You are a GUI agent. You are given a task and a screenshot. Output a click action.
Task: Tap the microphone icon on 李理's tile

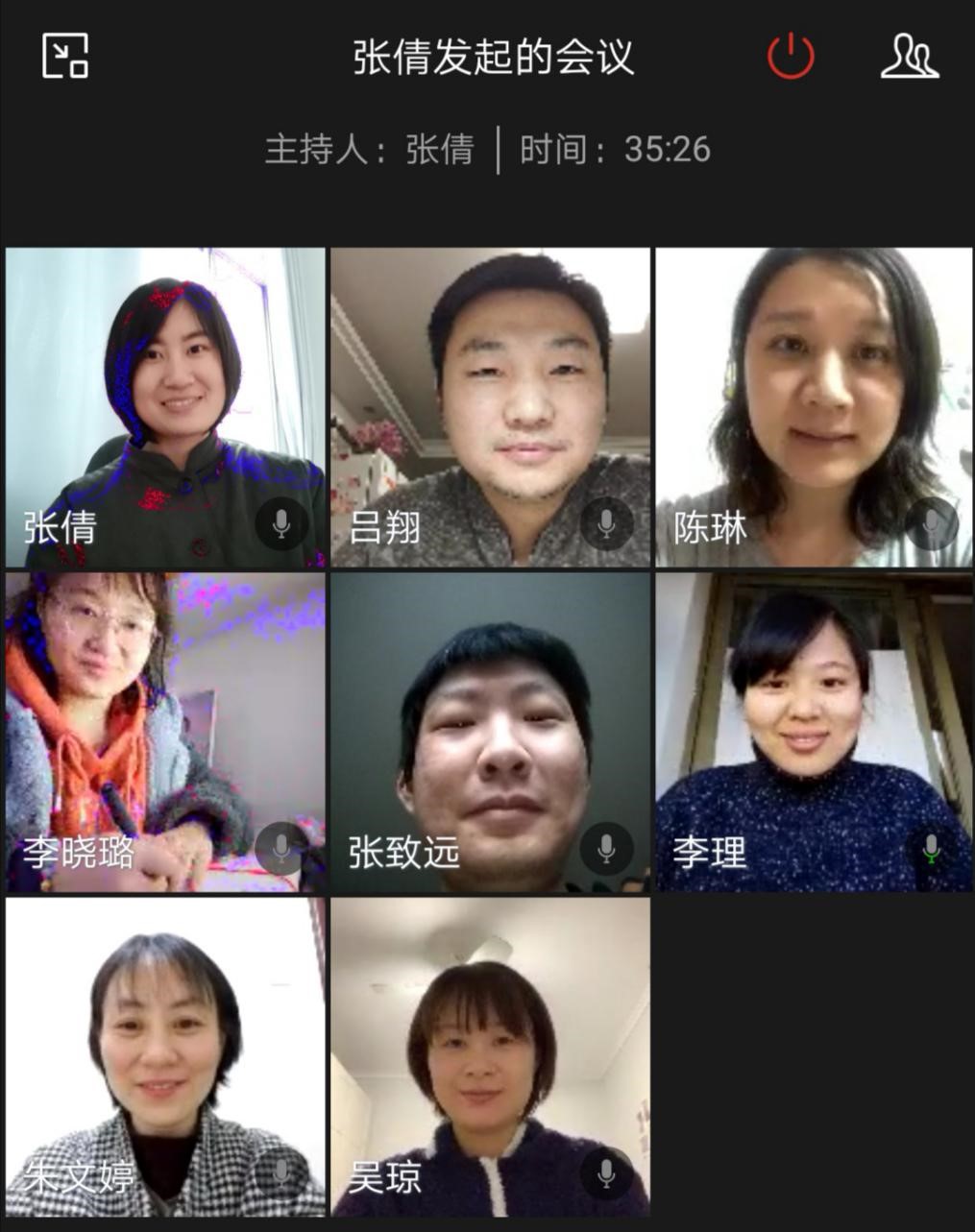[931, 849]
